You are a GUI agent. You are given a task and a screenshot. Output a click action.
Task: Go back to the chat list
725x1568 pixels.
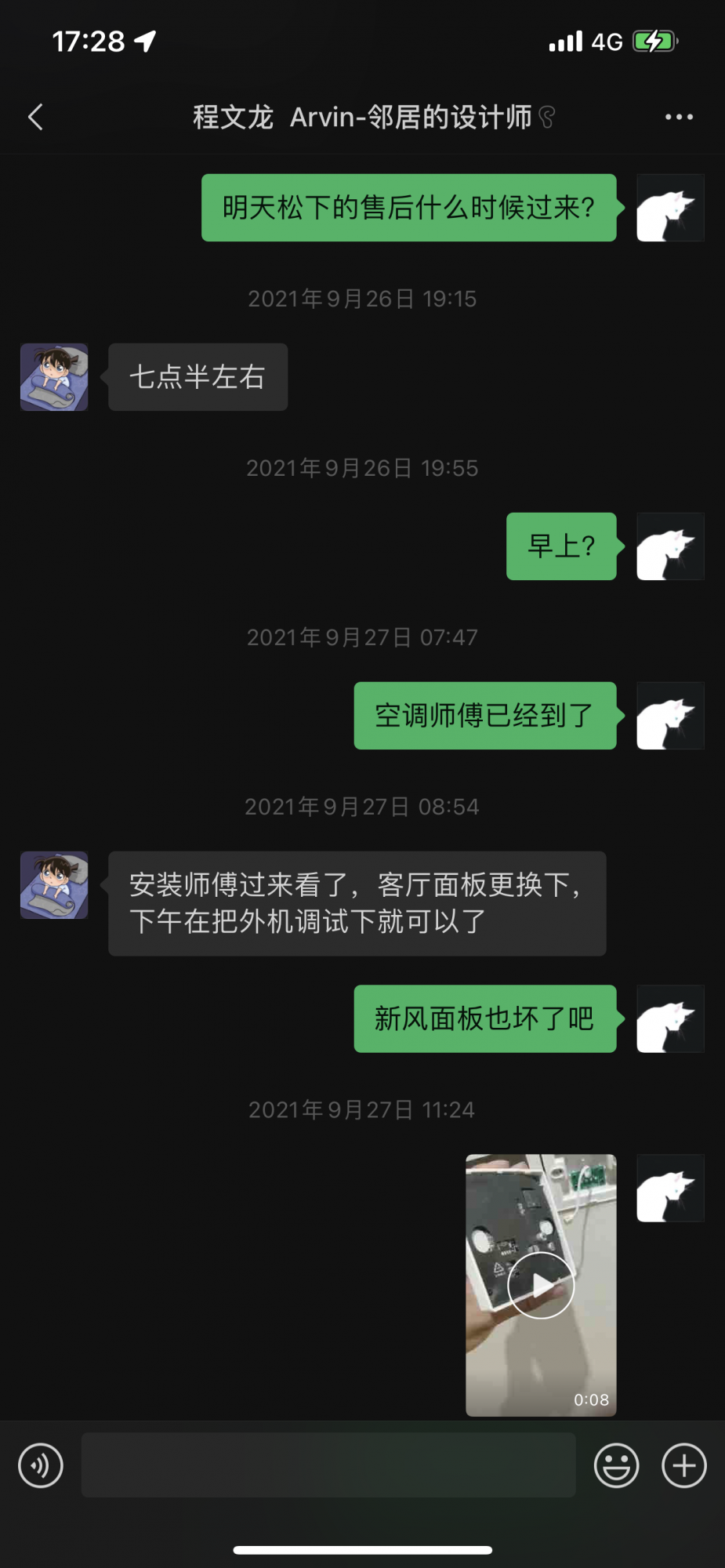point(36,118)
